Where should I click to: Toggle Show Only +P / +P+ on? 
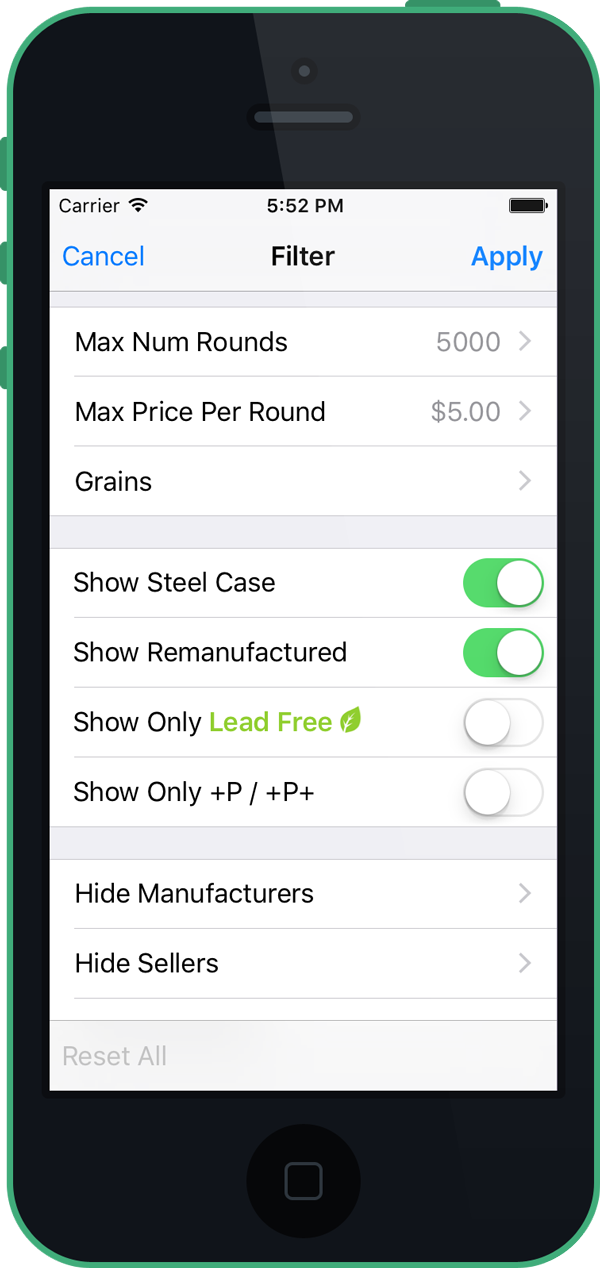[x=502, y=793]
